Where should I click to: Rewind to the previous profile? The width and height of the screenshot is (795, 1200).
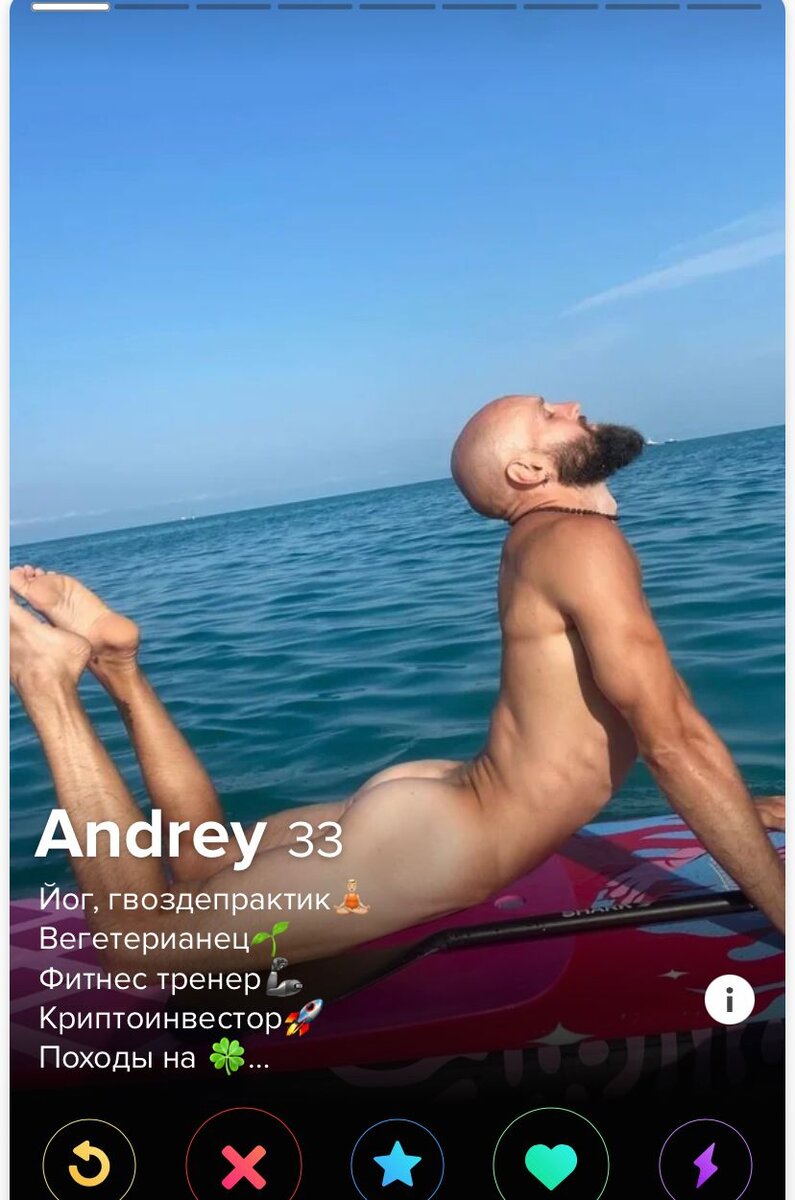[x=89, y=1164]
